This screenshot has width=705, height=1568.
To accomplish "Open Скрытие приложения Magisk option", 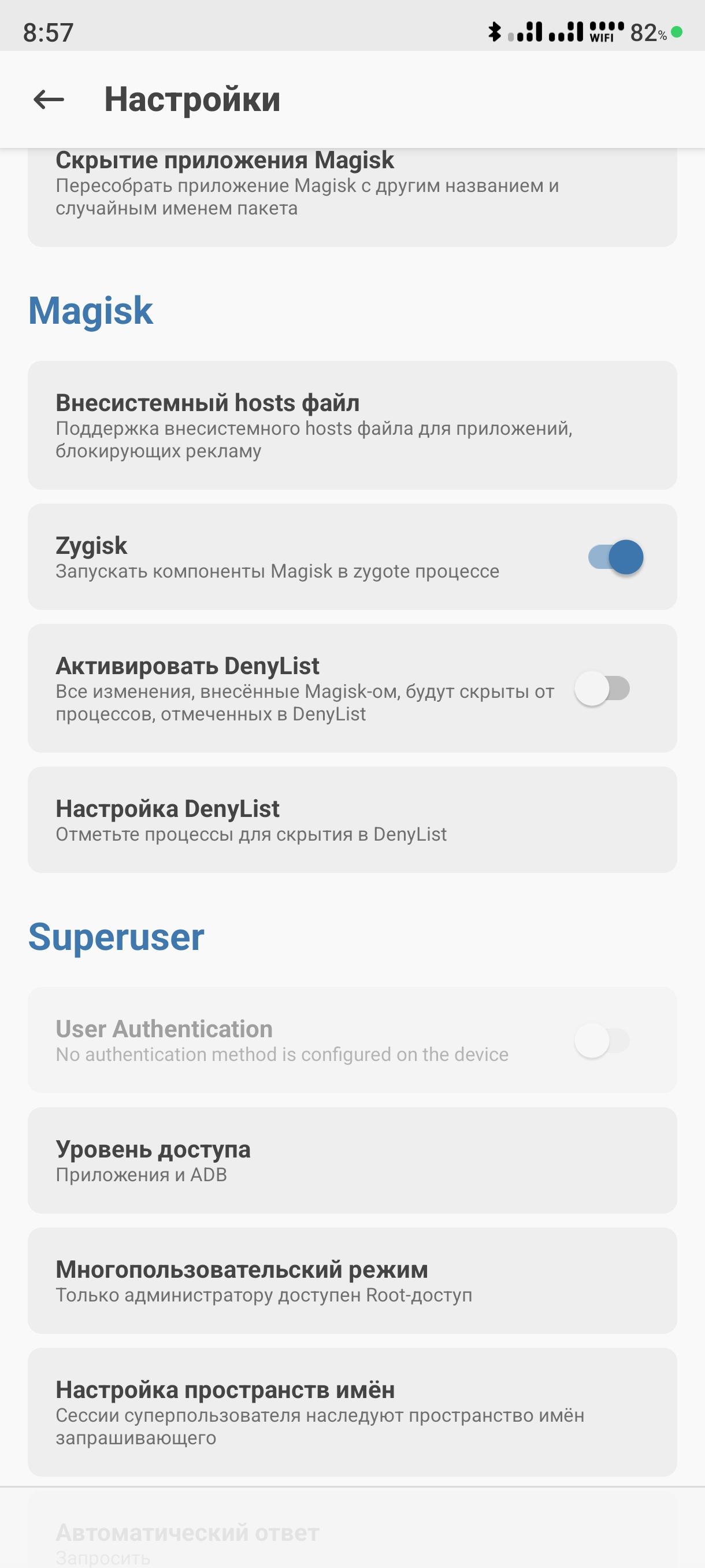I will [x=352, y=196].
